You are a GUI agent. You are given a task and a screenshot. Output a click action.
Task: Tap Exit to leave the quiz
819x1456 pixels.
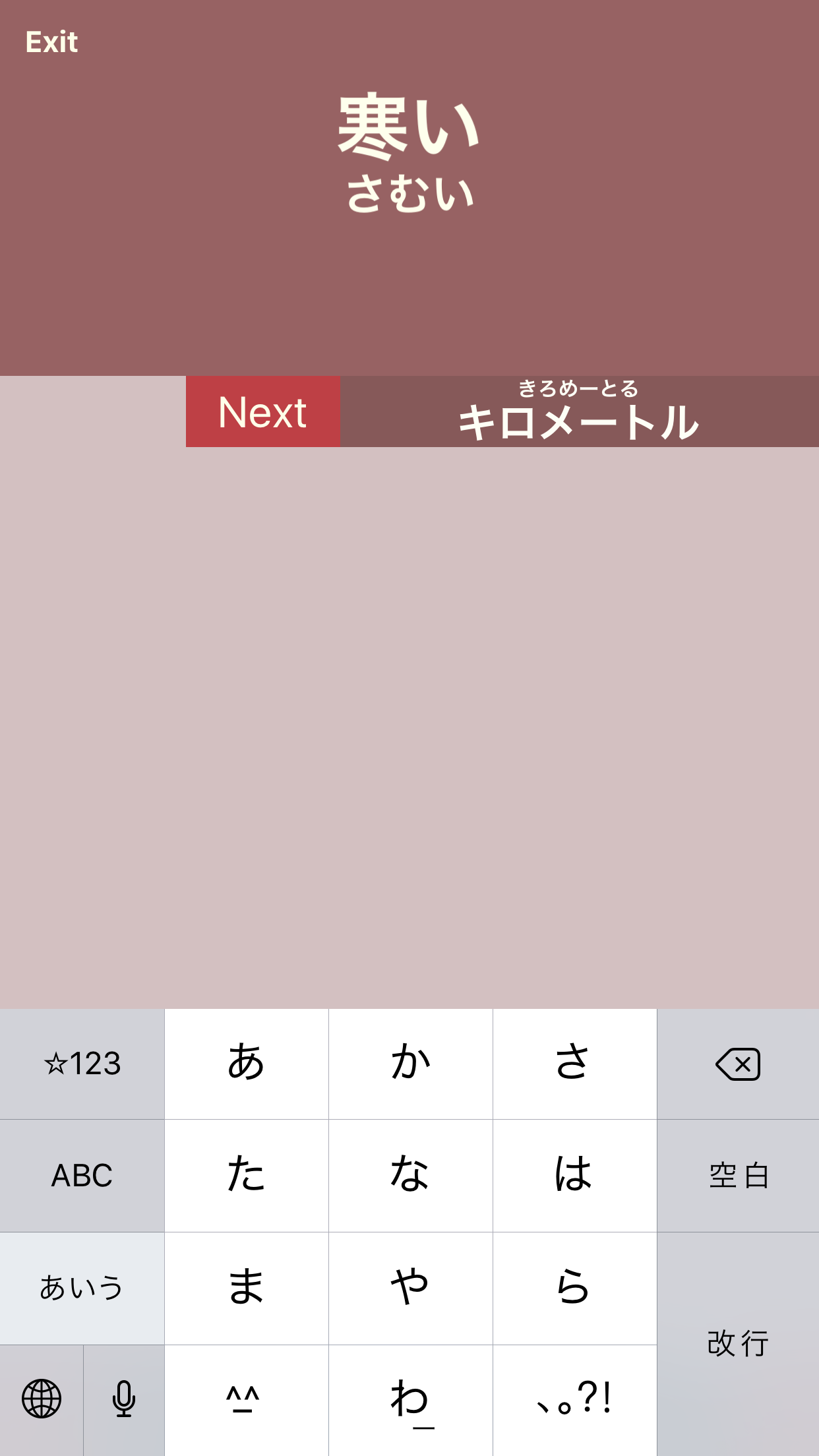51,42
